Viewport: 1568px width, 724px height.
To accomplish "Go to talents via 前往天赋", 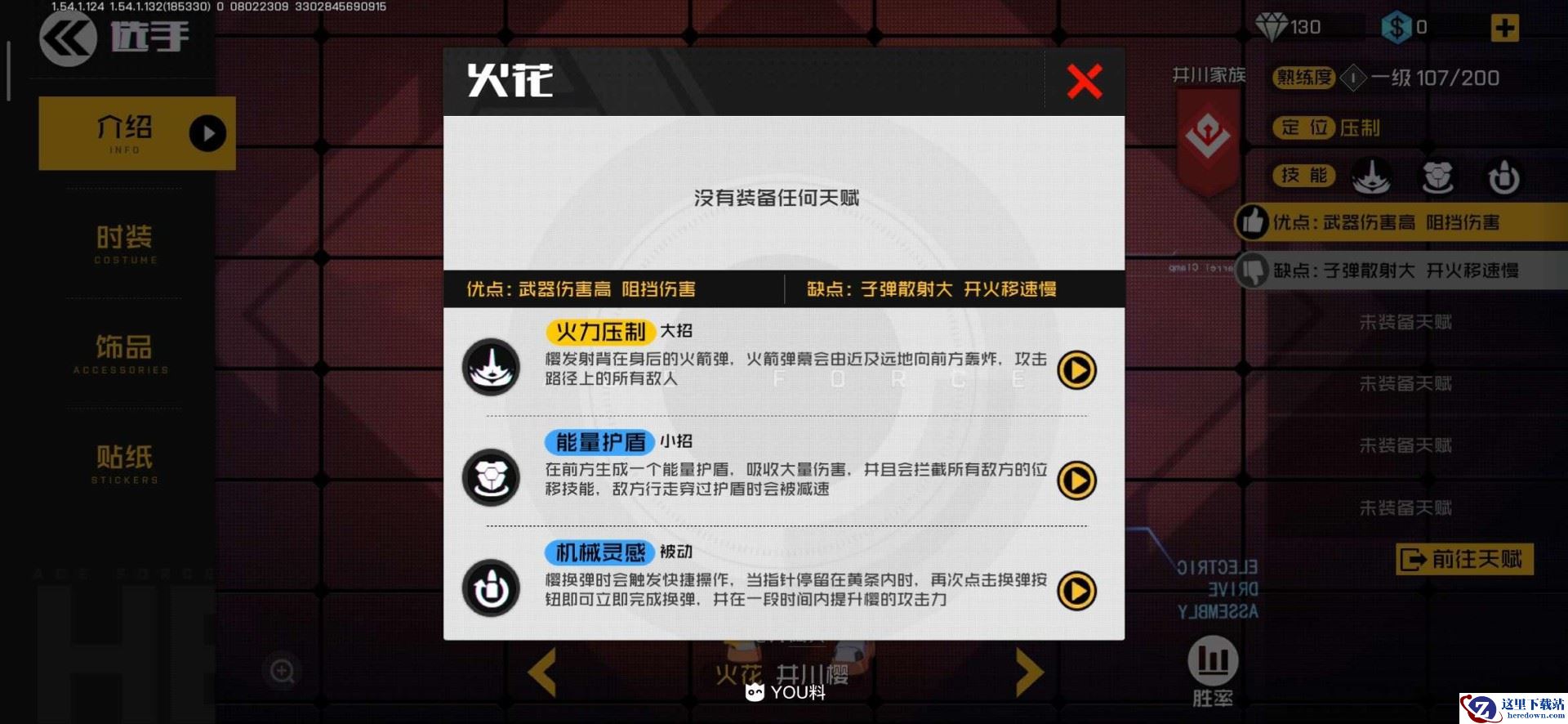I will click(1463, 559).
